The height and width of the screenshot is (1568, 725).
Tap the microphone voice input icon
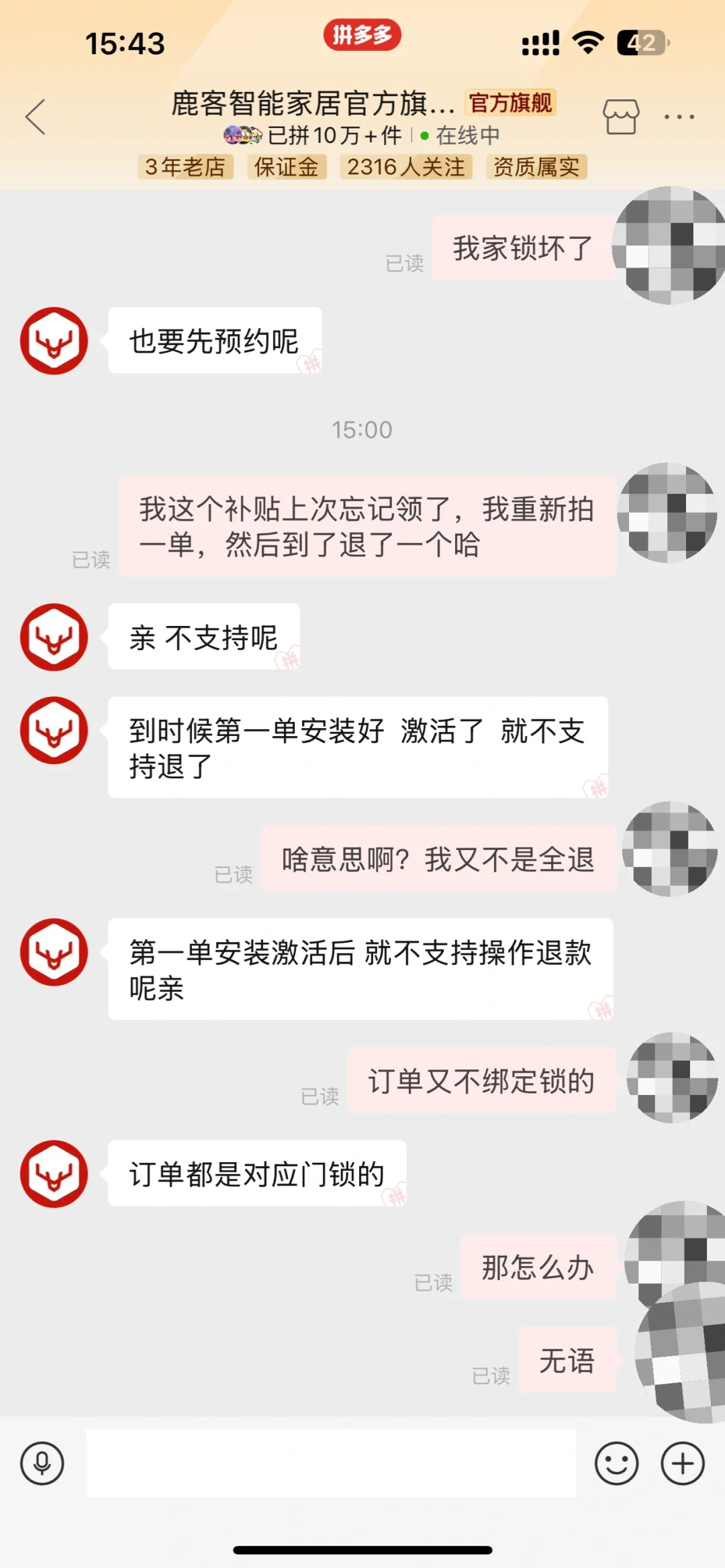pyautogui.click(x=42, y=1463)
